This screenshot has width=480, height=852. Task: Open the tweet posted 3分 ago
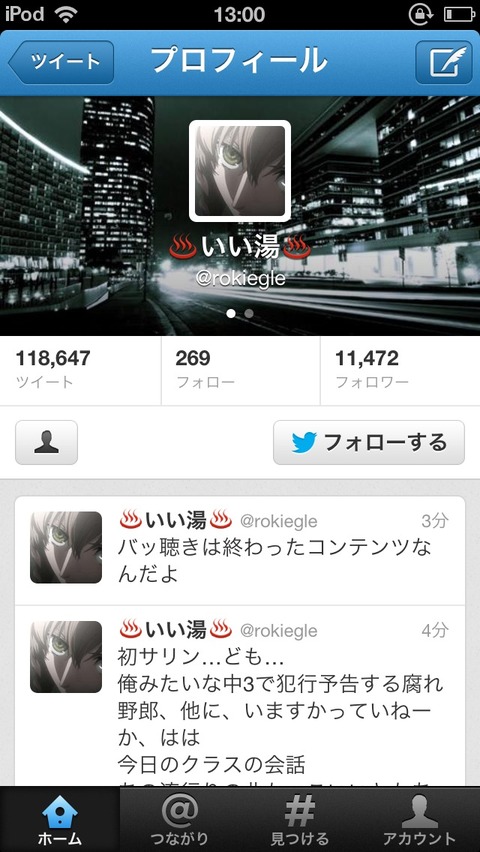coord(240,550)
